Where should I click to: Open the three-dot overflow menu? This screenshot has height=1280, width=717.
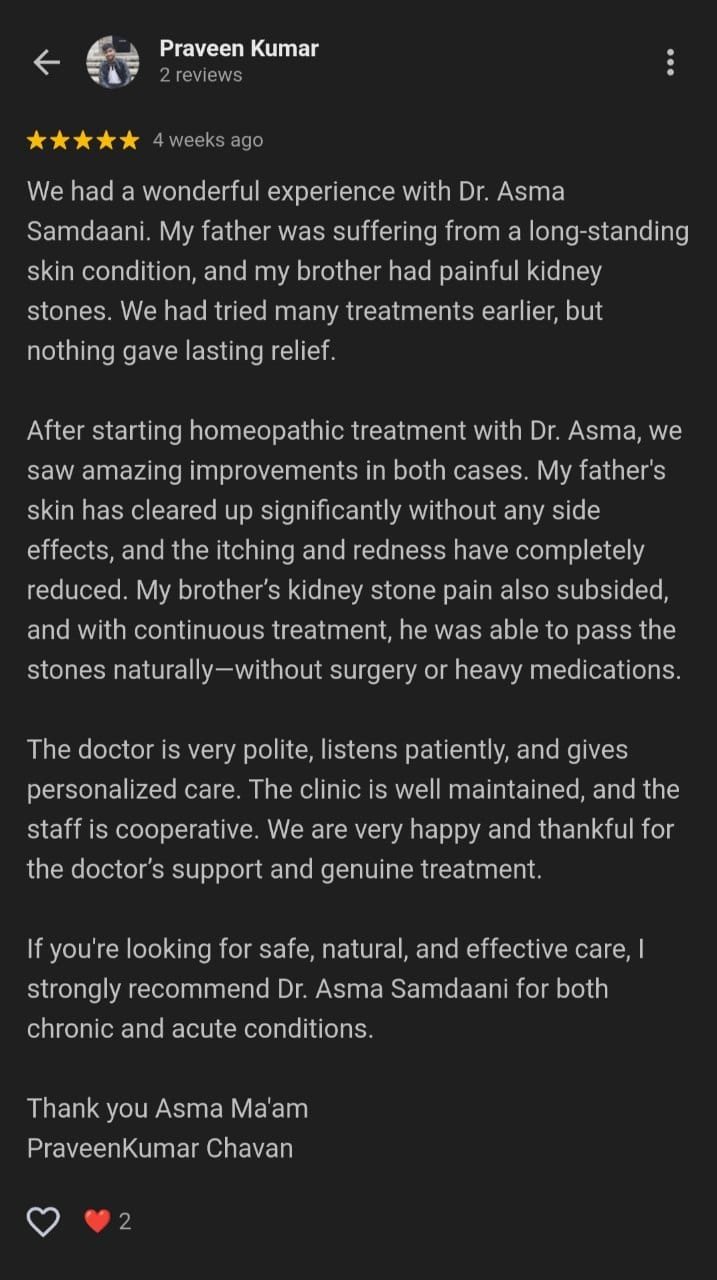click(670, 62)
